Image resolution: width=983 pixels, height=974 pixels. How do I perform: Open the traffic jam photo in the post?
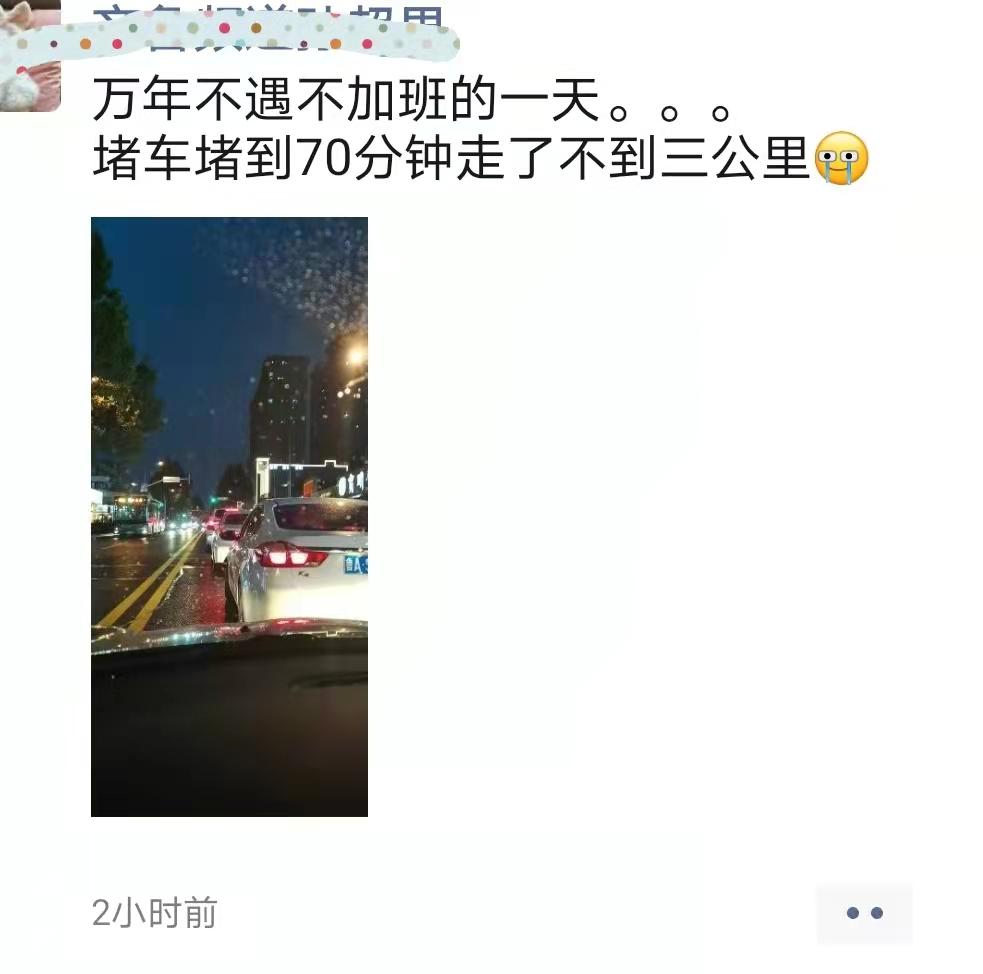tap(229, 516)
